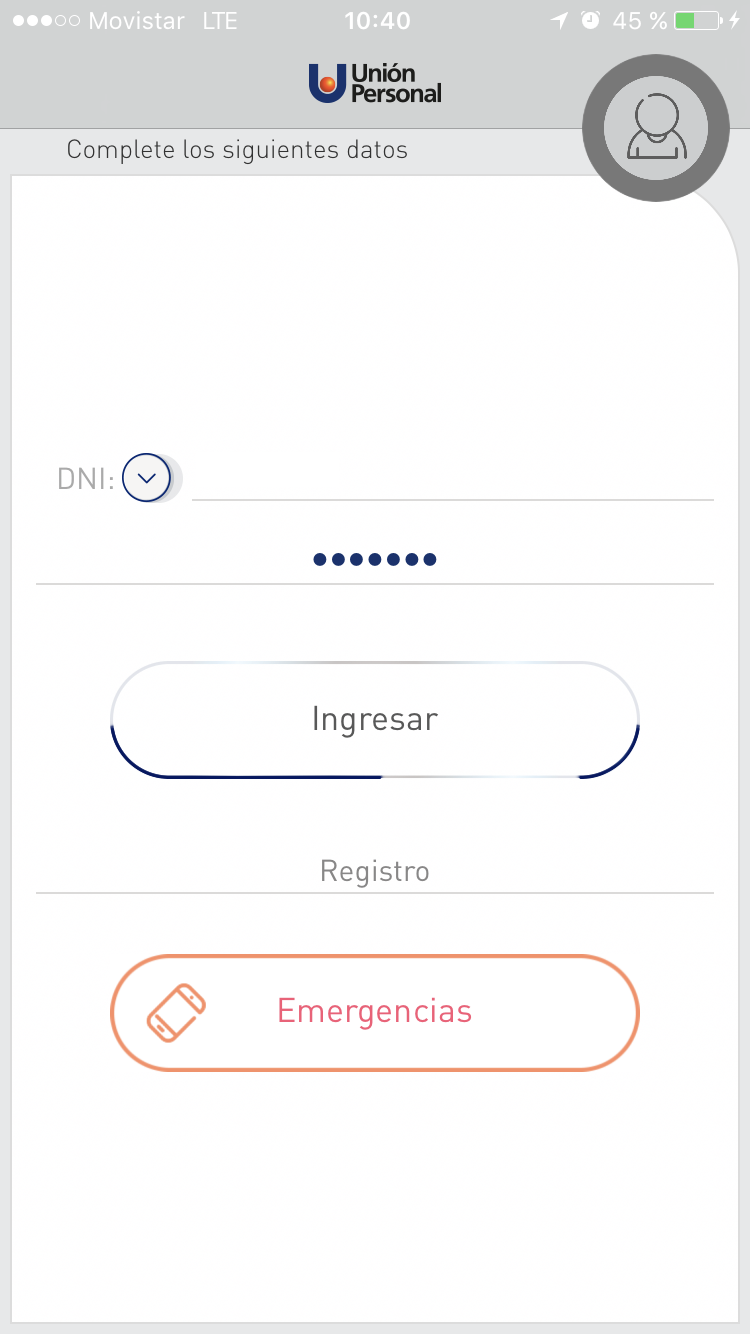Image resolution: width=750 pixels, height=1334 pixels.
Task: Open Emergencias phone button
Action: coord(375,1012)
